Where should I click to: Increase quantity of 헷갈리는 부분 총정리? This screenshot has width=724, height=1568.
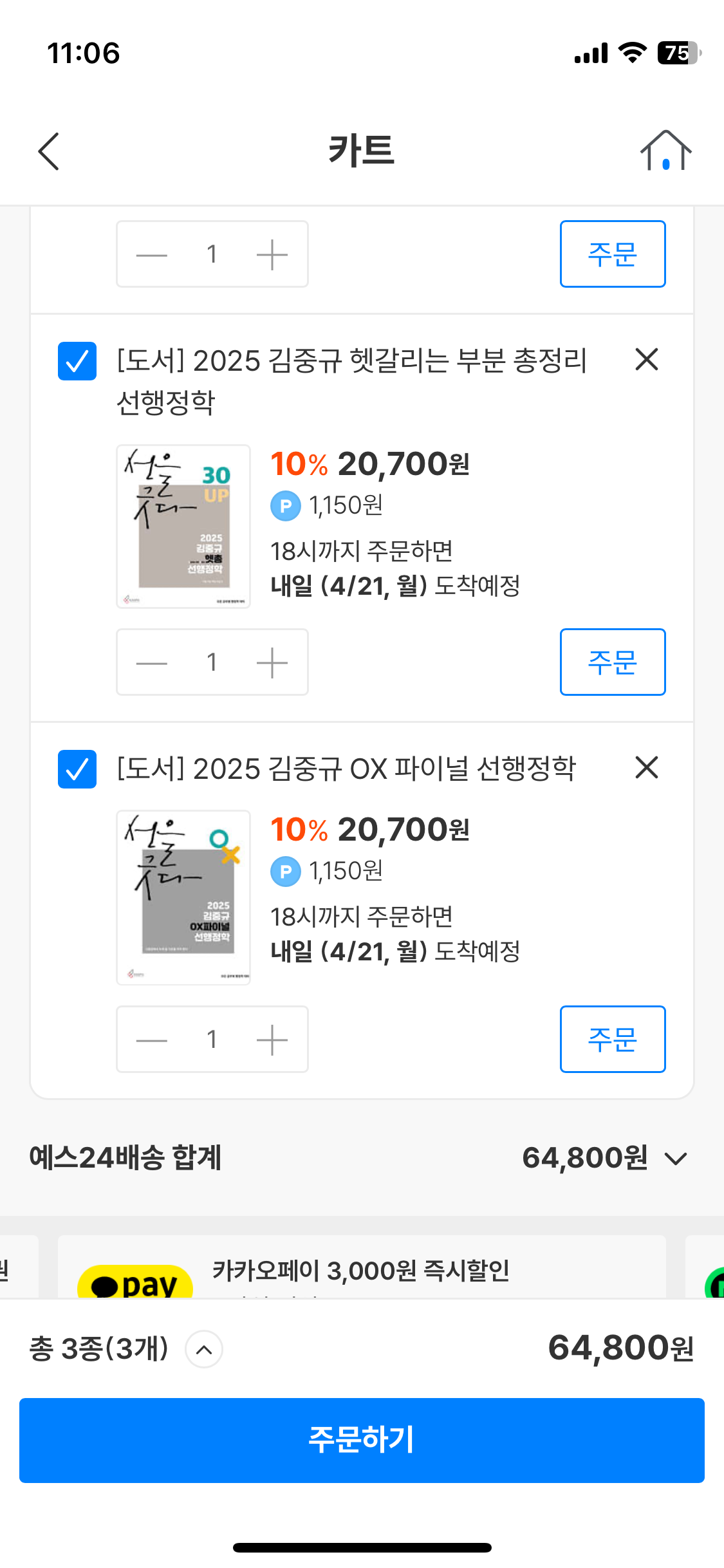click(x=272, y=662)
